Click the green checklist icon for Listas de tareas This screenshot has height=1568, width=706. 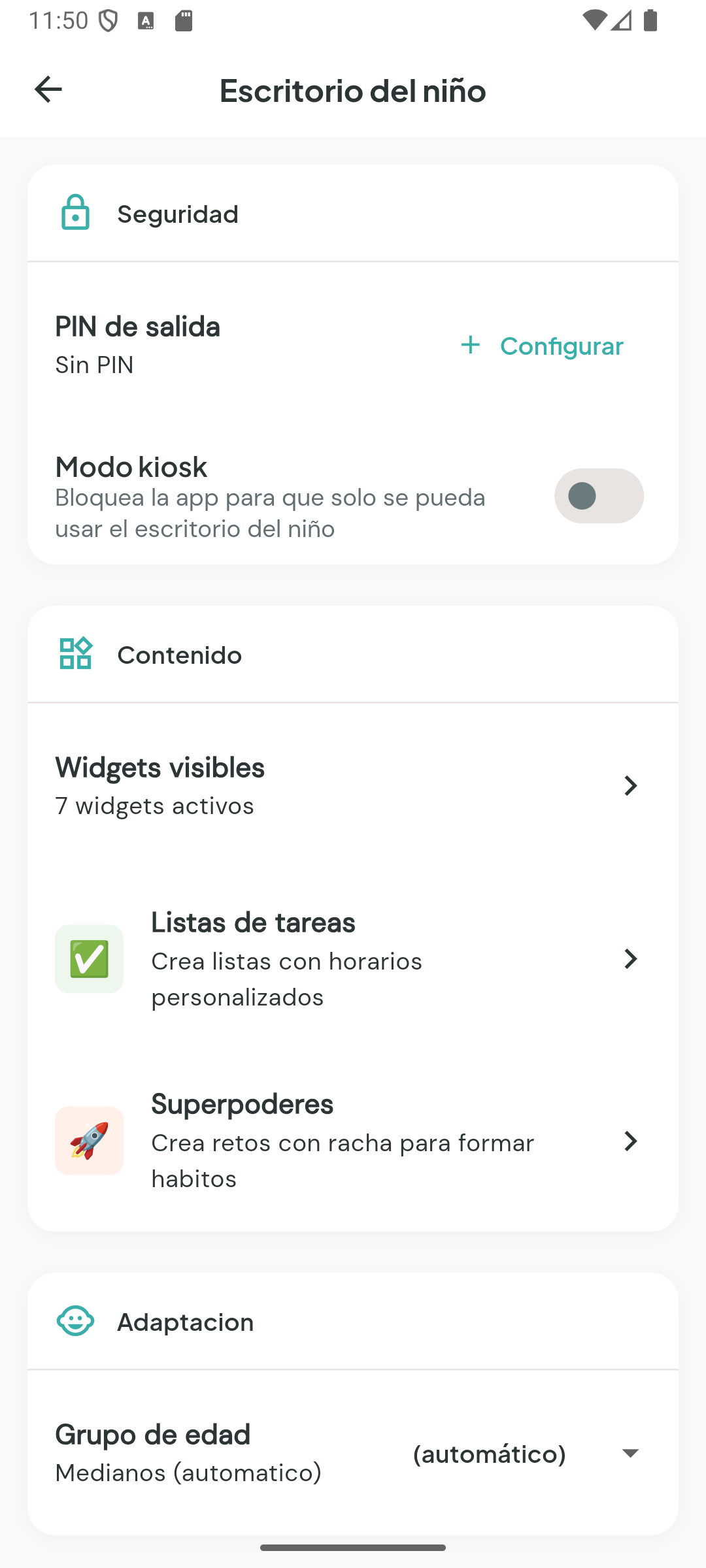pos(89,958)
